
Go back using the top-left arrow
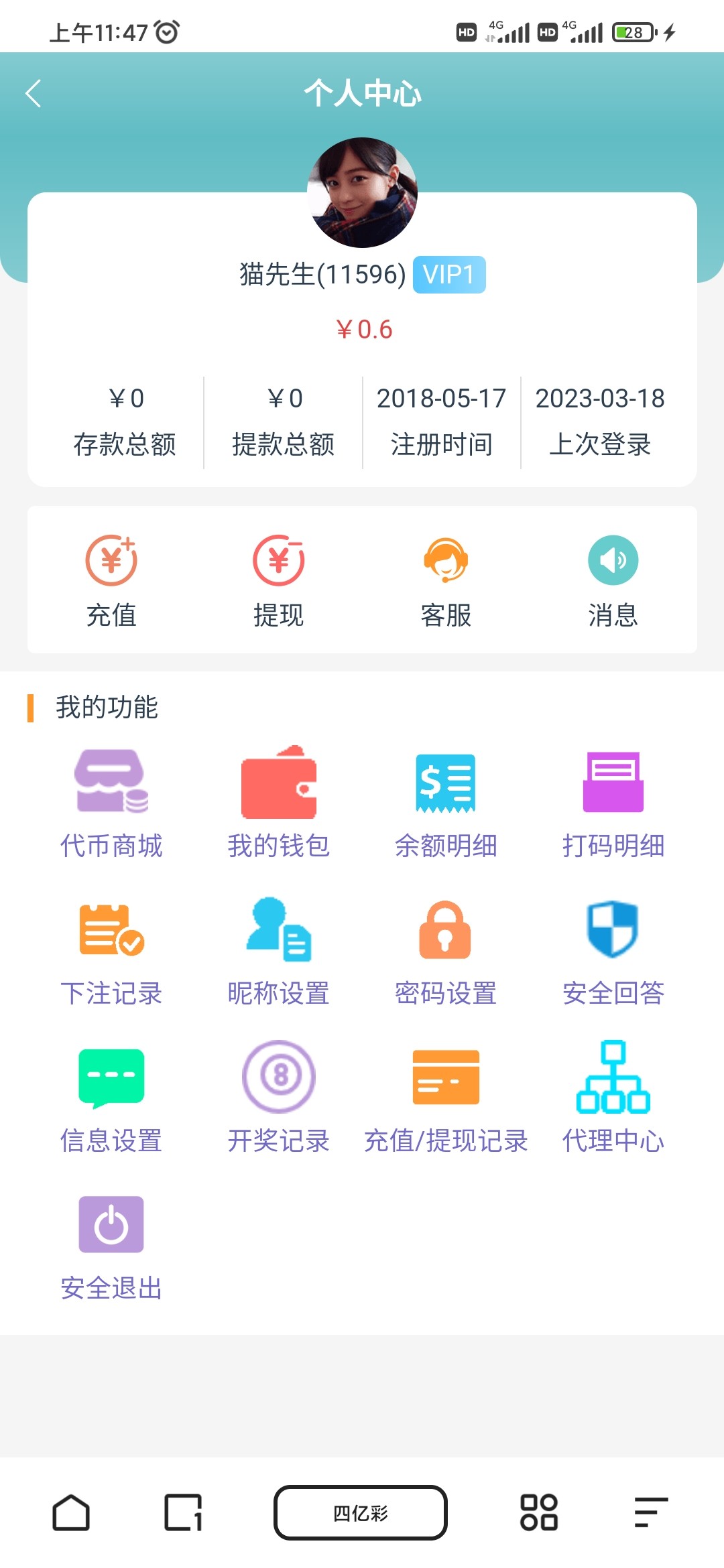34,93
